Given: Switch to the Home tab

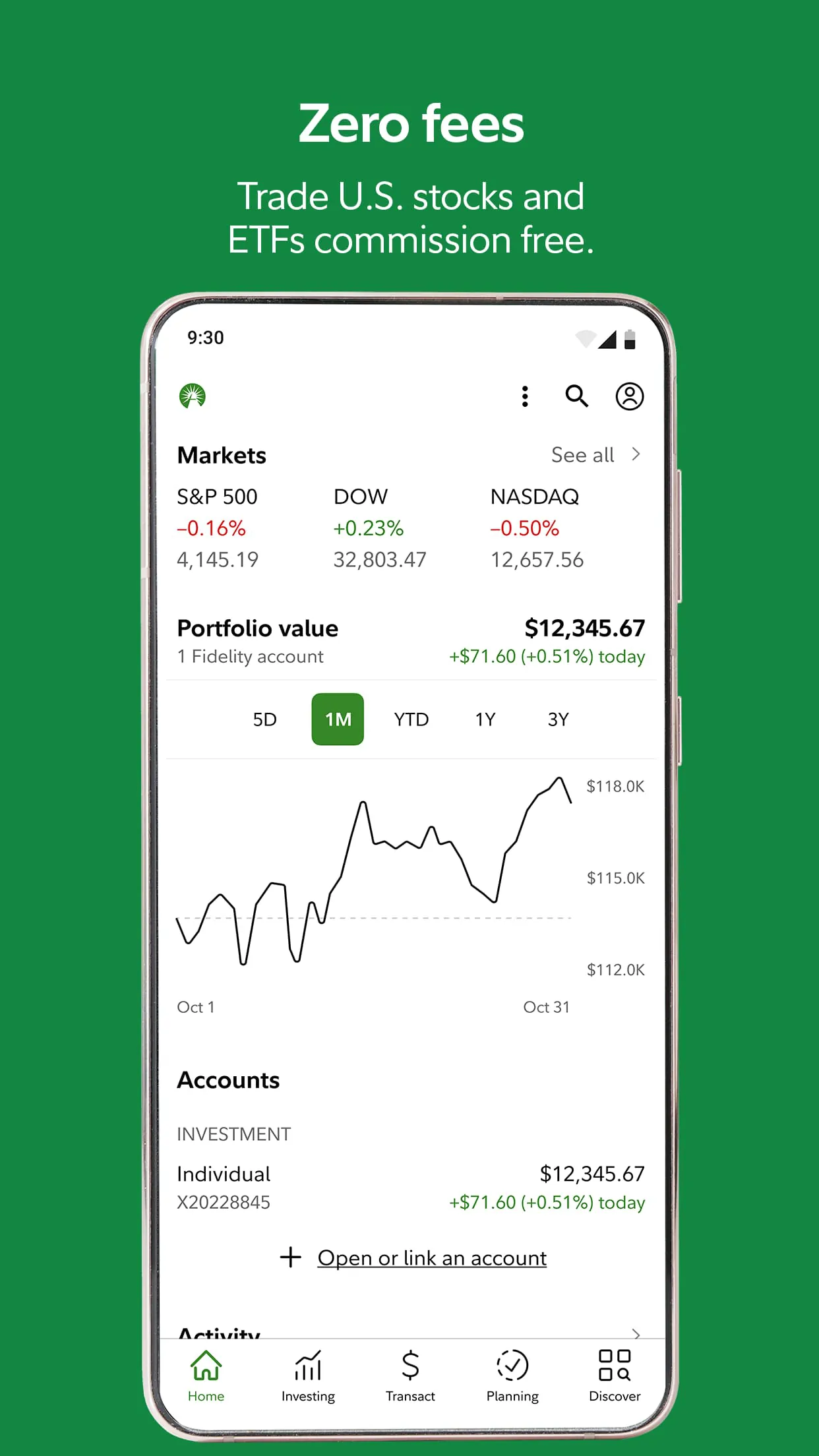Looking at the screenshot, I should 206,1375.
